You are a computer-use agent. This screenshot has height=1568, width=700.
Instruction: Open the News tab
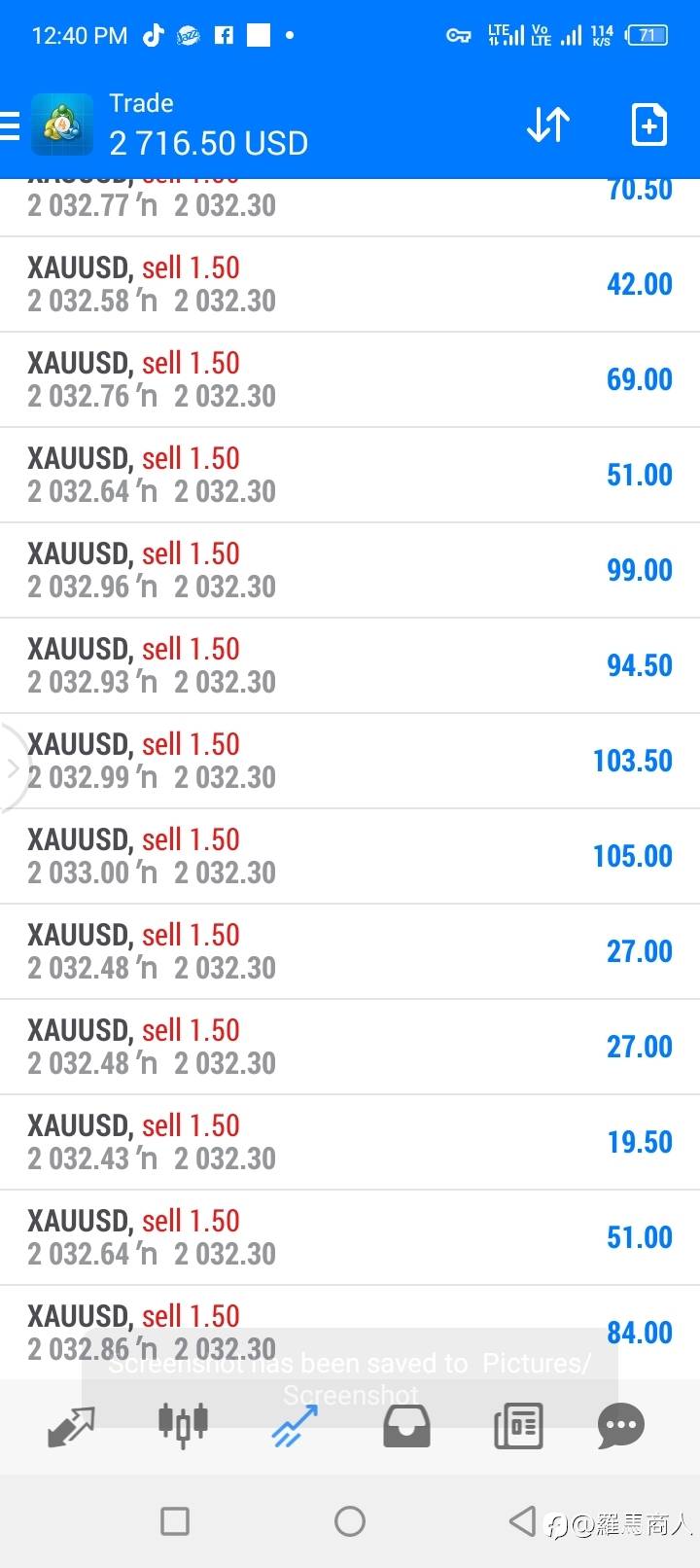[x=518, y=1426]
